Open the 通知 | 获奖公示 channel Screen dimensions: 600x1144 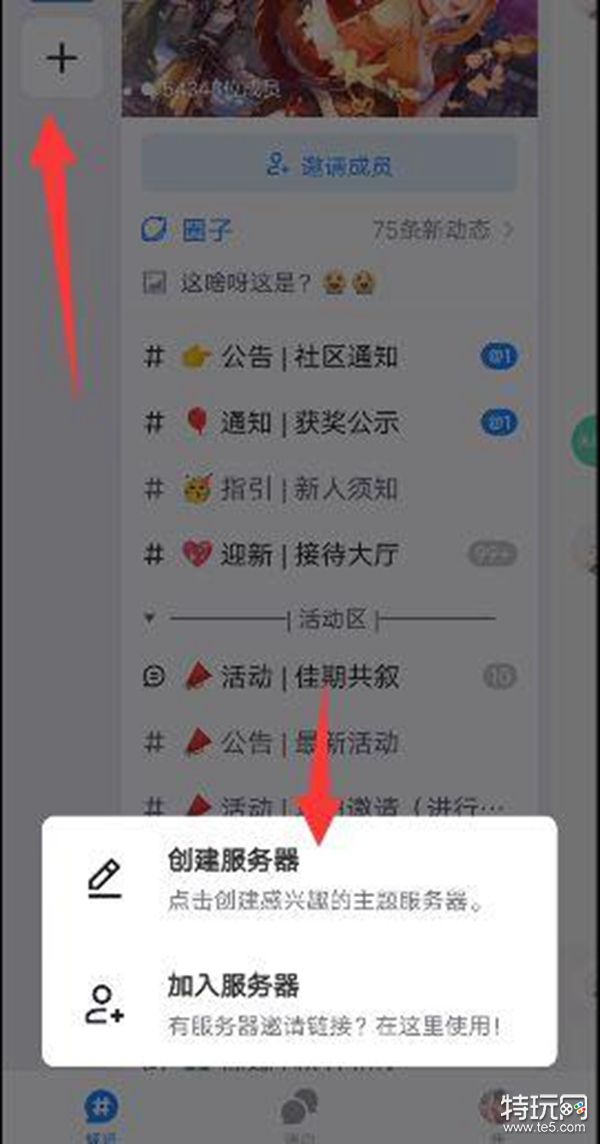pos(310,423)
